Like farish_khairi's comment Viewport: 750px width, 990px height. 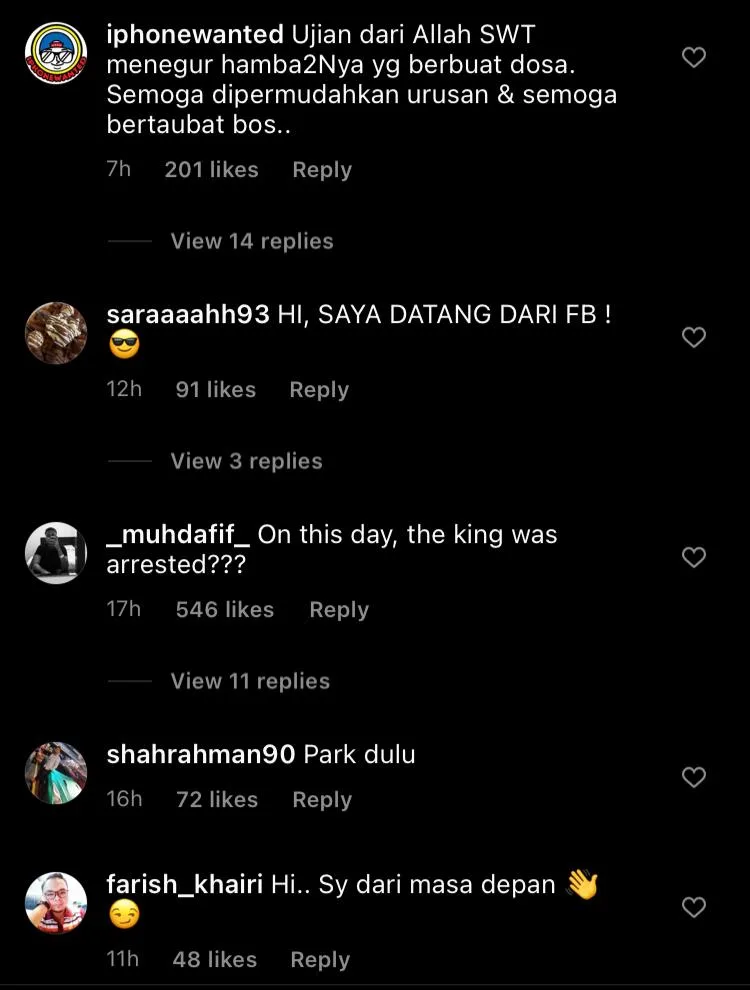693,907
